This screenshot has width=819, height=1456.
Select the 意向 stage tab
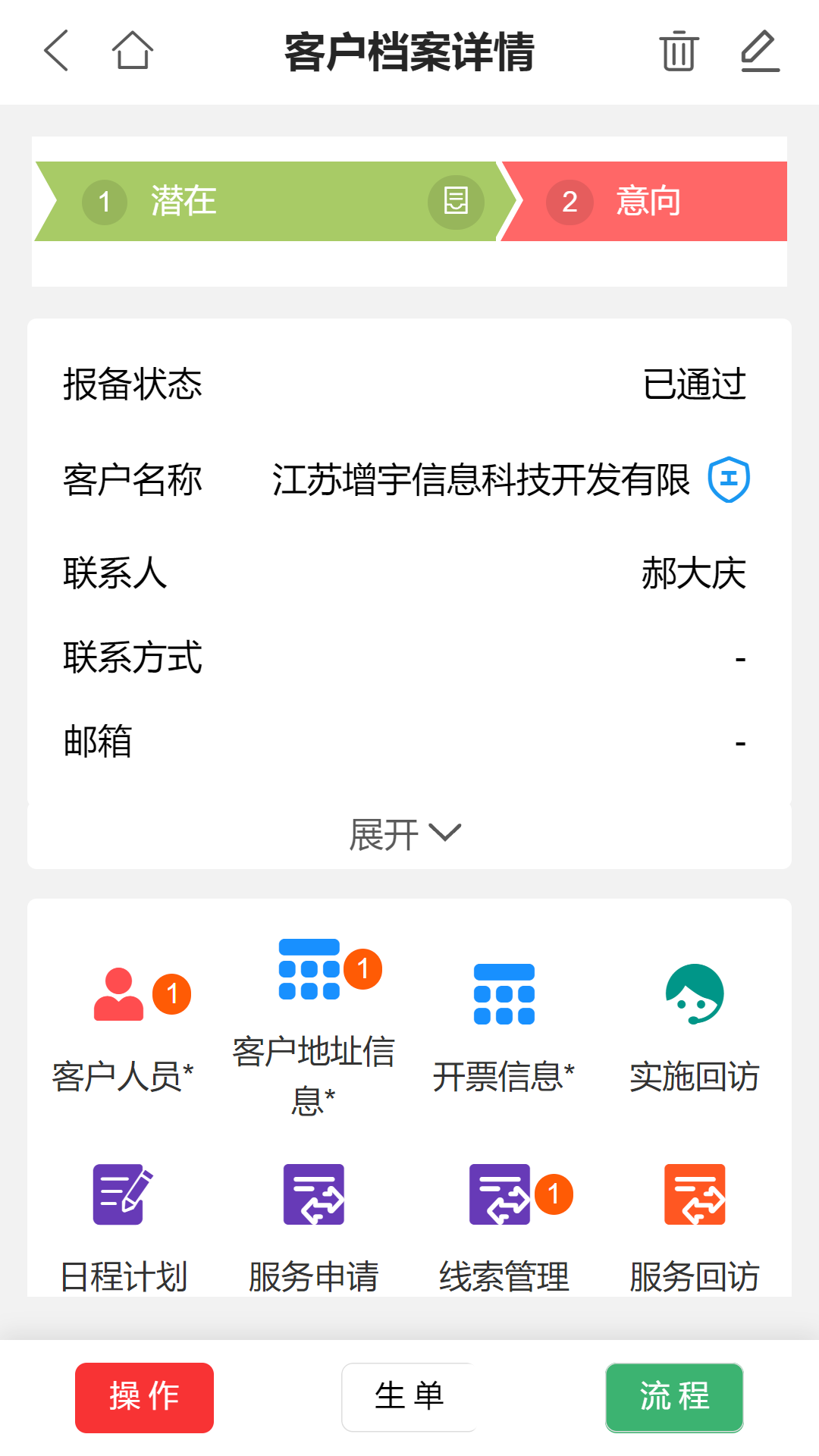coord(648,201)
